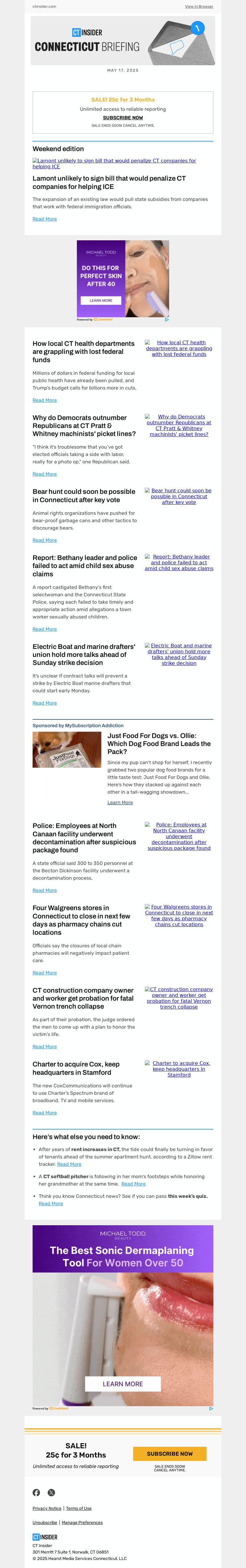Read more on Electric Boat strike decision
246x1568 pixels.
coord(45,703)
